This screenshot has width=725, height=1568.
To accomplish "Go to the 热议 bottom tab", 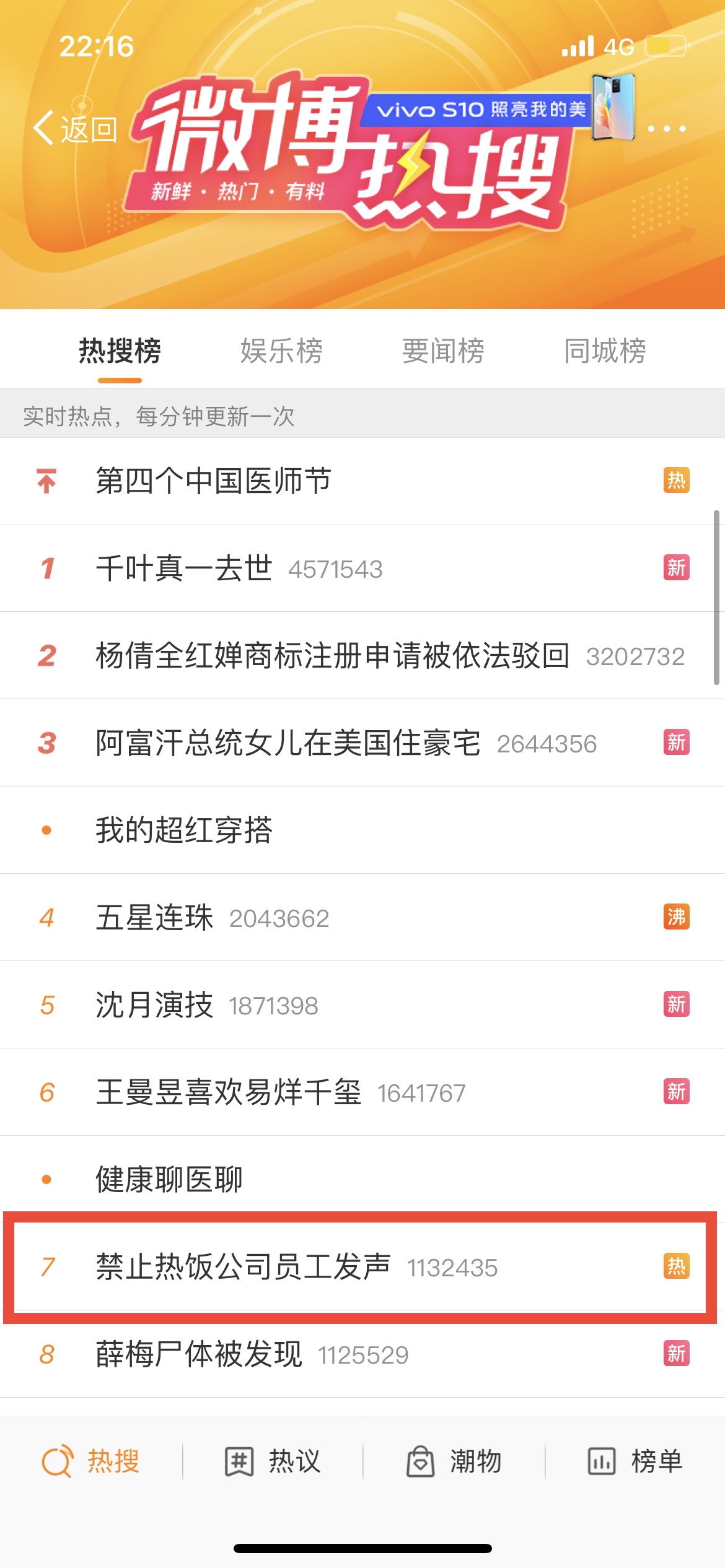I will pos(273,1461).
